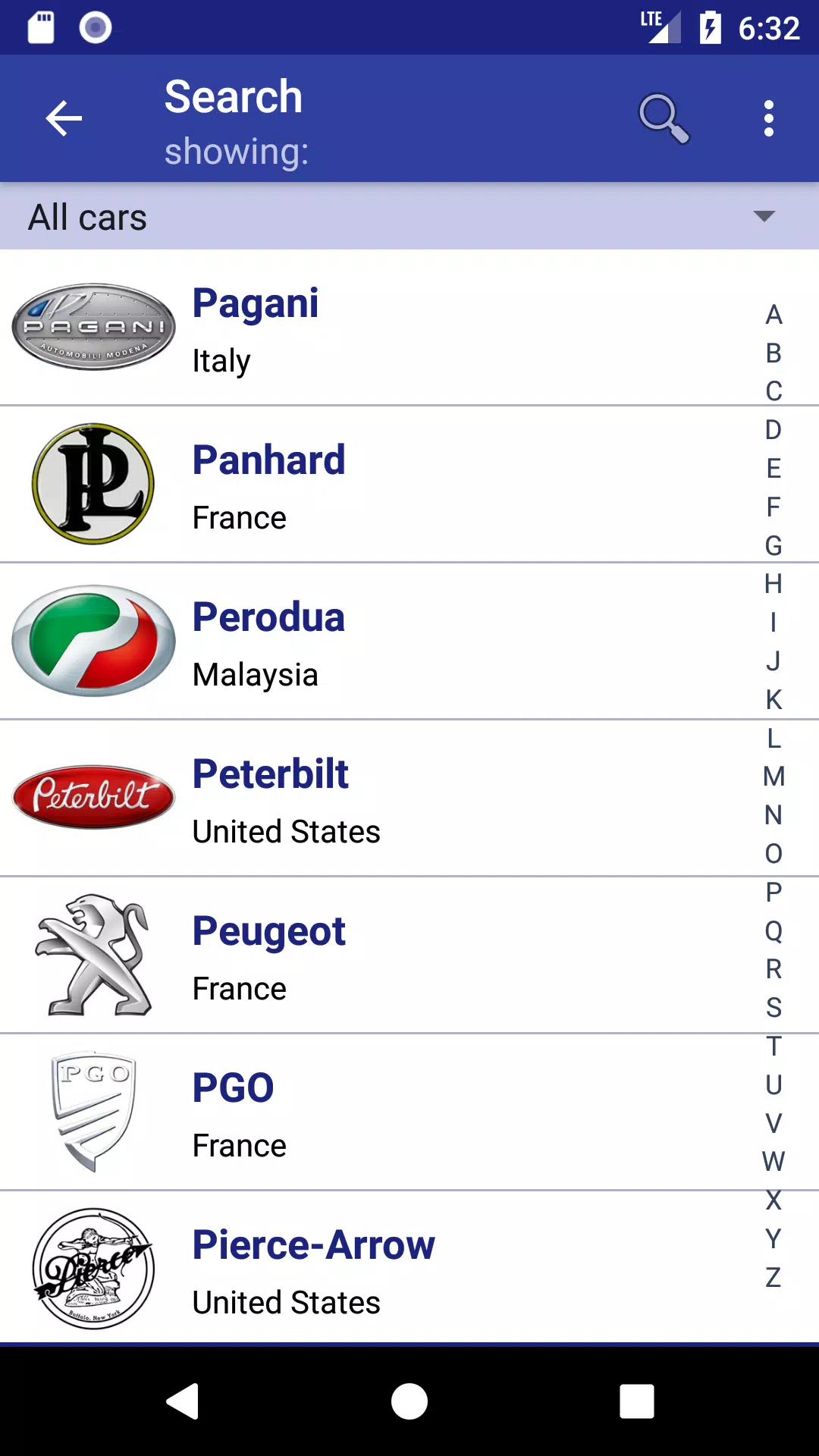
Task: Open the overflow three-dot menu
Action: [768, 118]
